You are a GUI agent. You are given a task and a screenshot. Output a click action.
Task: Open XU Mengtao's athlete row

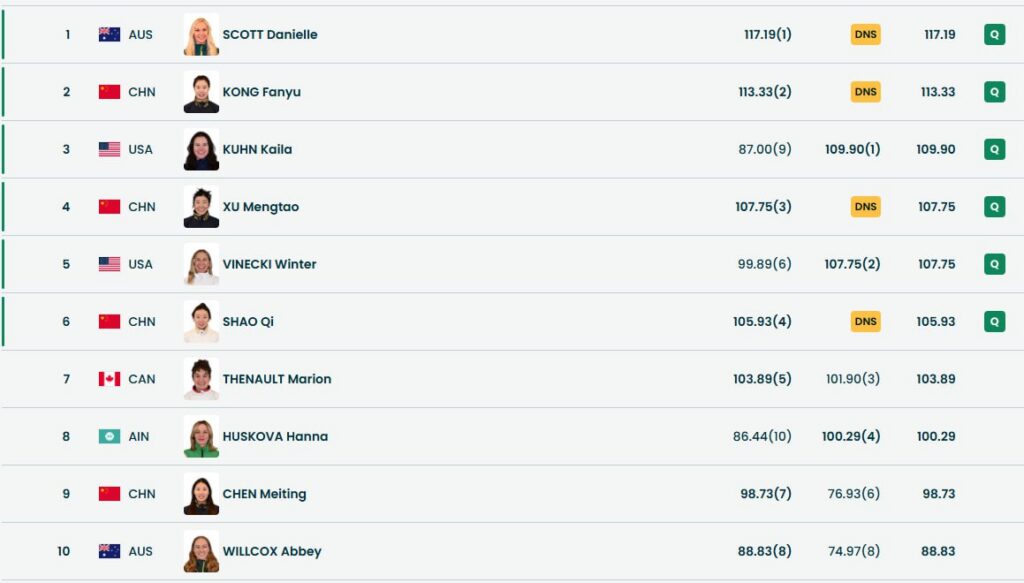click(260, 207)
